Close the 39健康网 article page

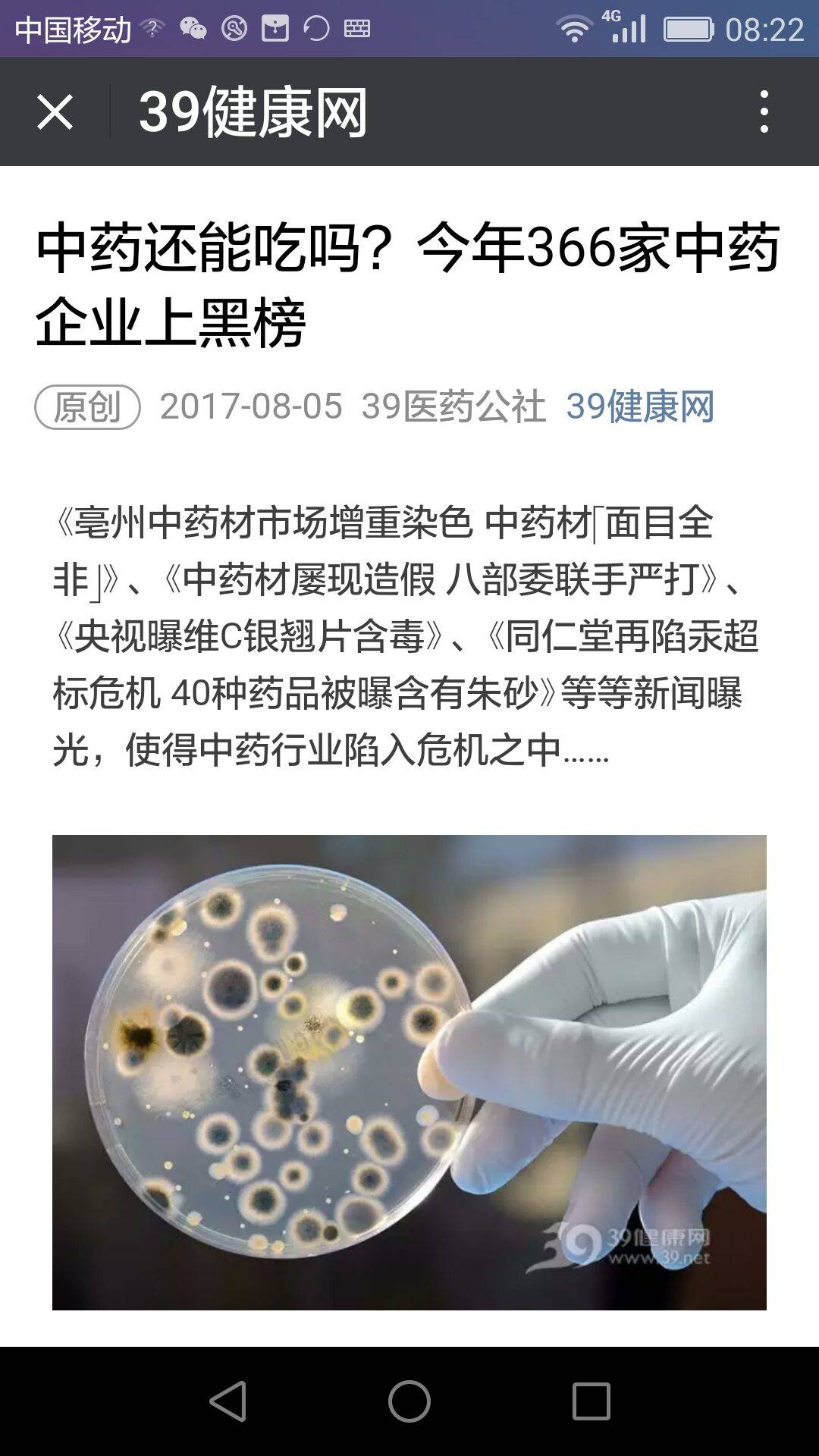click(55, 112)
